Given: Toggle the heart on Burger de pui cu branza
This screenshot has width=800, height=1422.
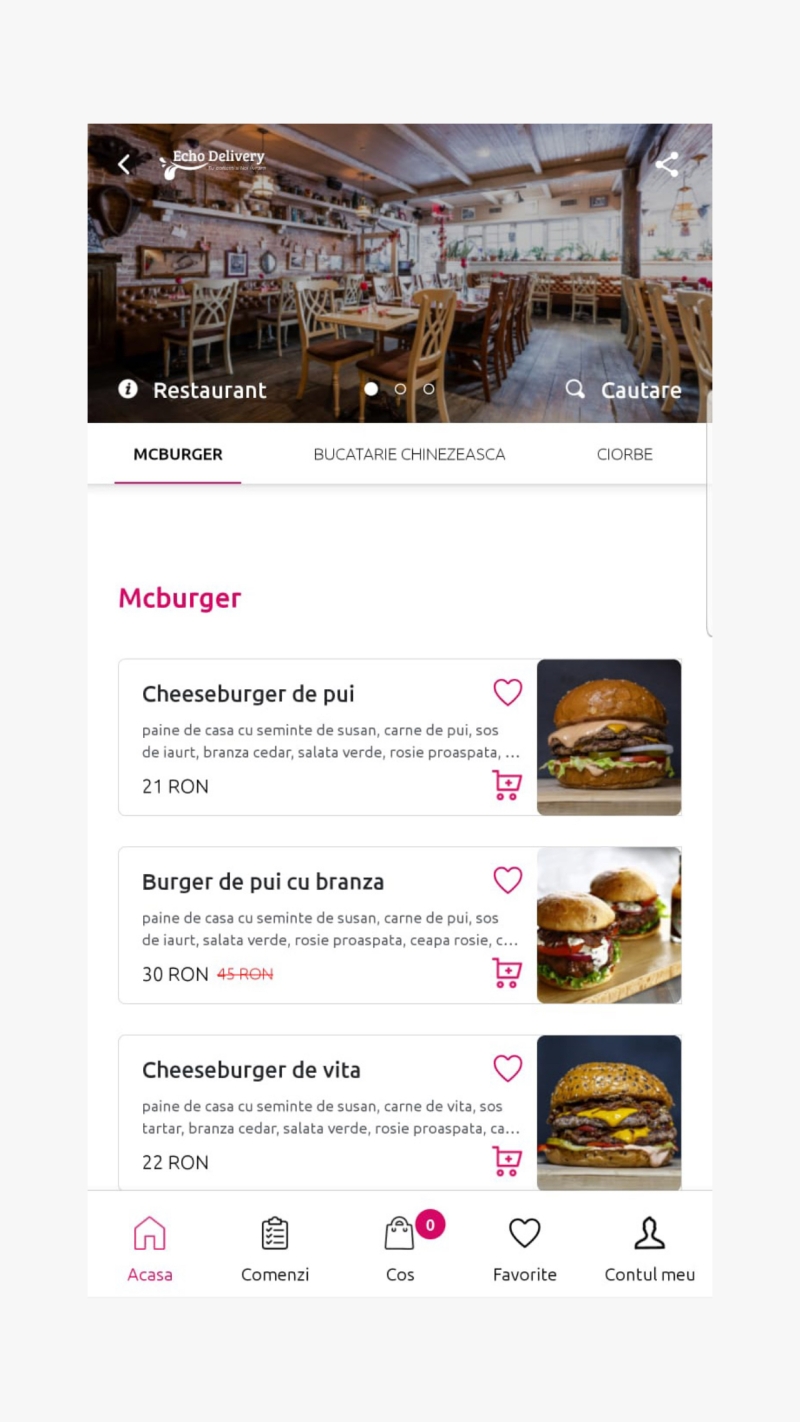Looking at the screenshot, I should 508,880.
